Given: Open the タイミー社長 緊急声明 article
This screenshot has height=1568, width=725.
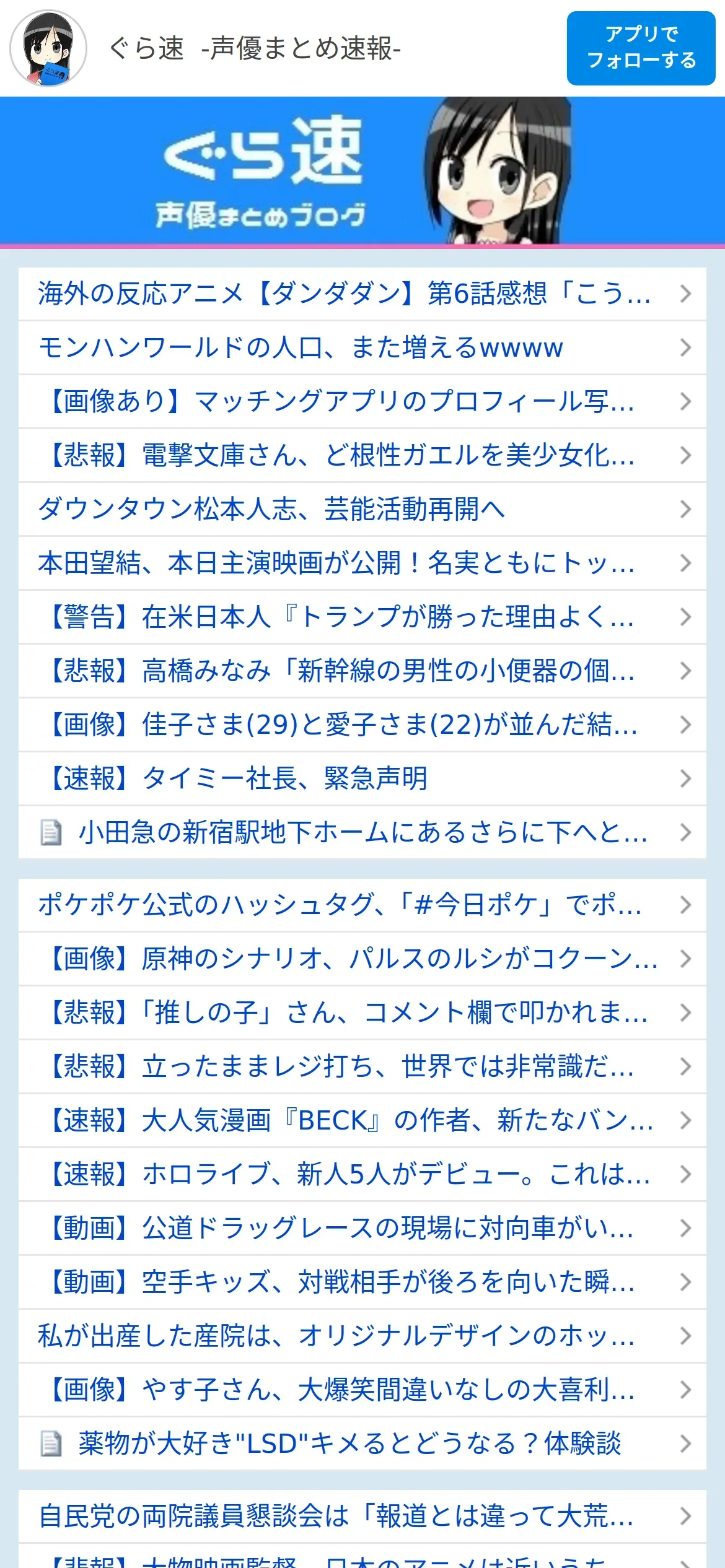Looking at the screenshot, I should 362,778.
